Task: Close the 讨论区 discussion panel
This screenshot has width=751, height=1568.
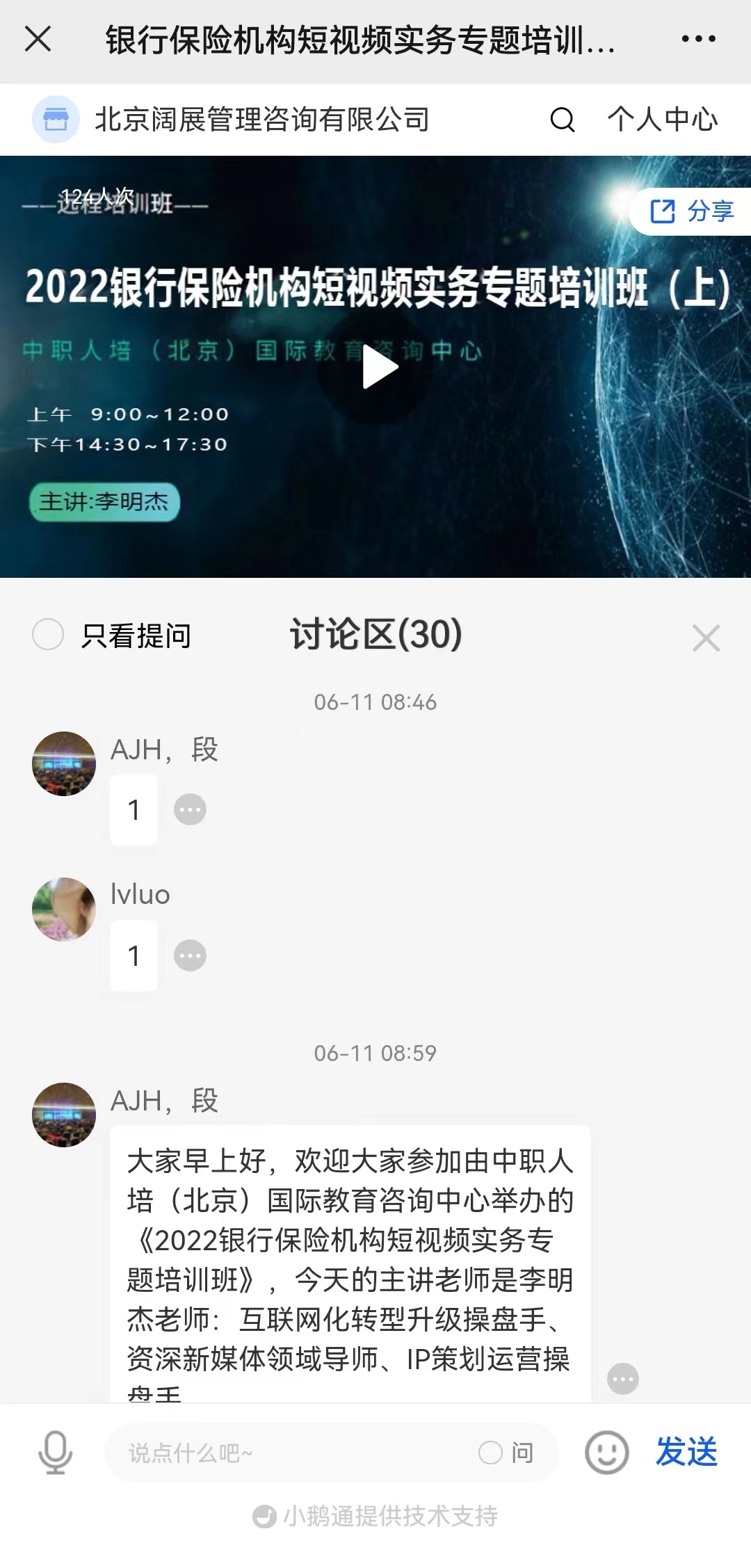Action: click(706, 638)
